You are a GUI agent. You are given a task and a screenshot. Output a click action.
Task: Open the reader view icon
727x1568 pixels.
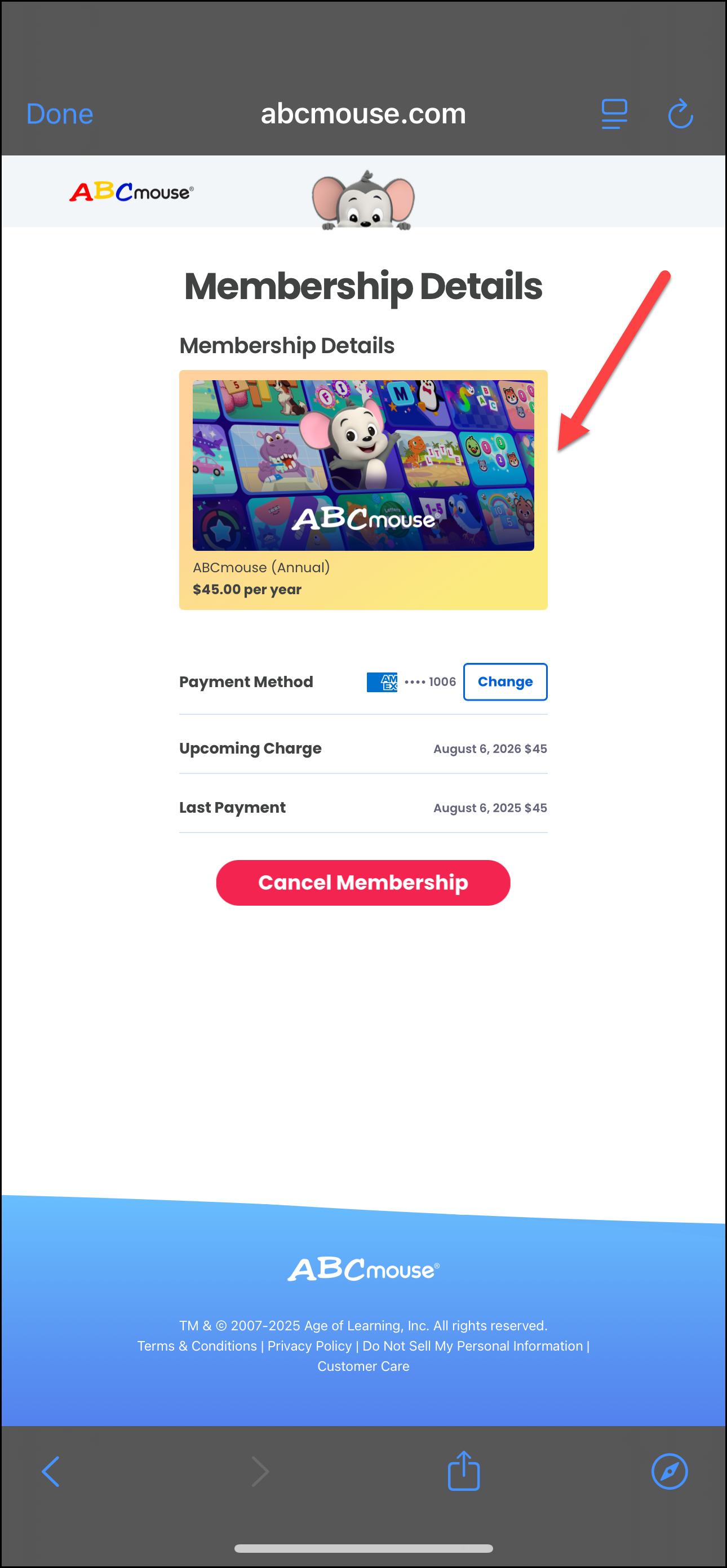614,114
